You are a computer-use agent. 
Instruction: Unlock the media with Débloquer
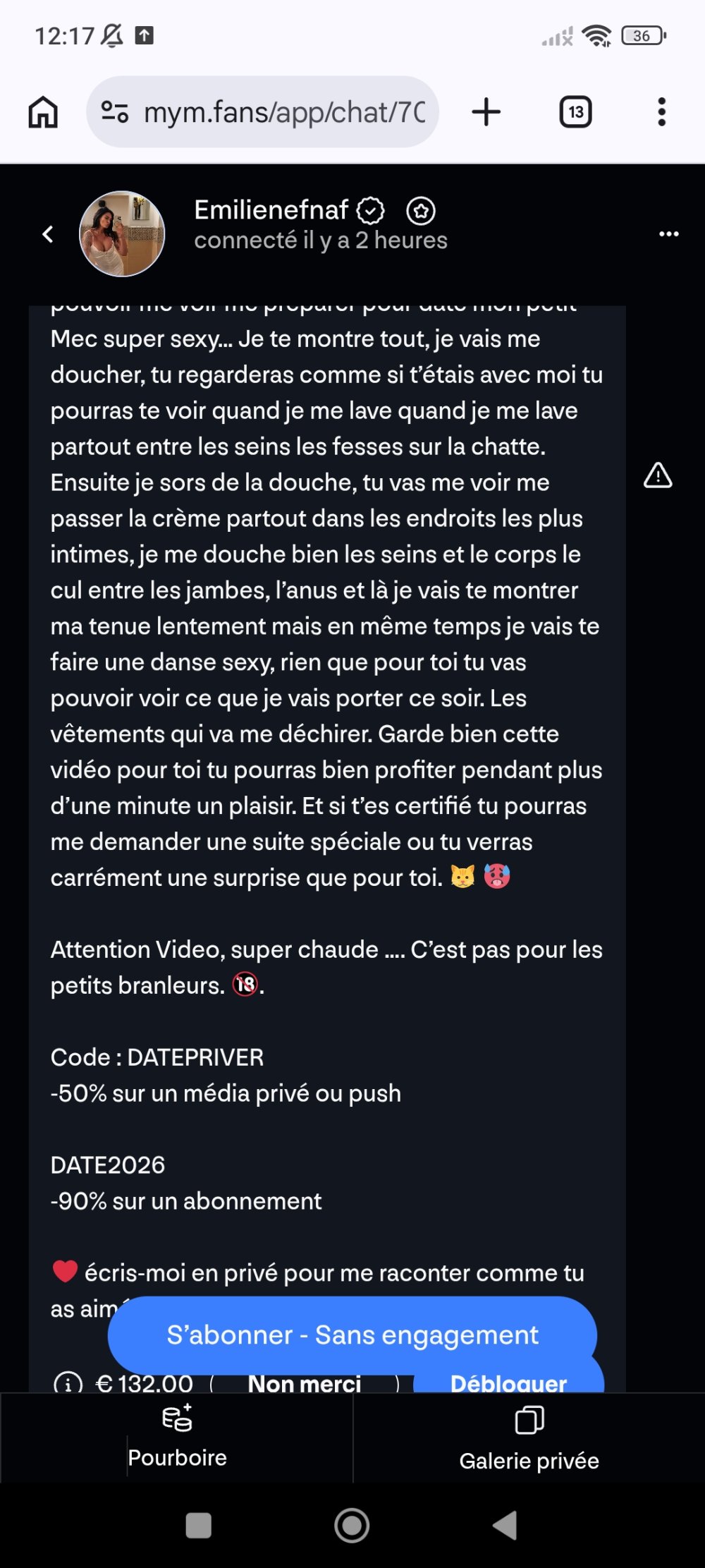508,1383
